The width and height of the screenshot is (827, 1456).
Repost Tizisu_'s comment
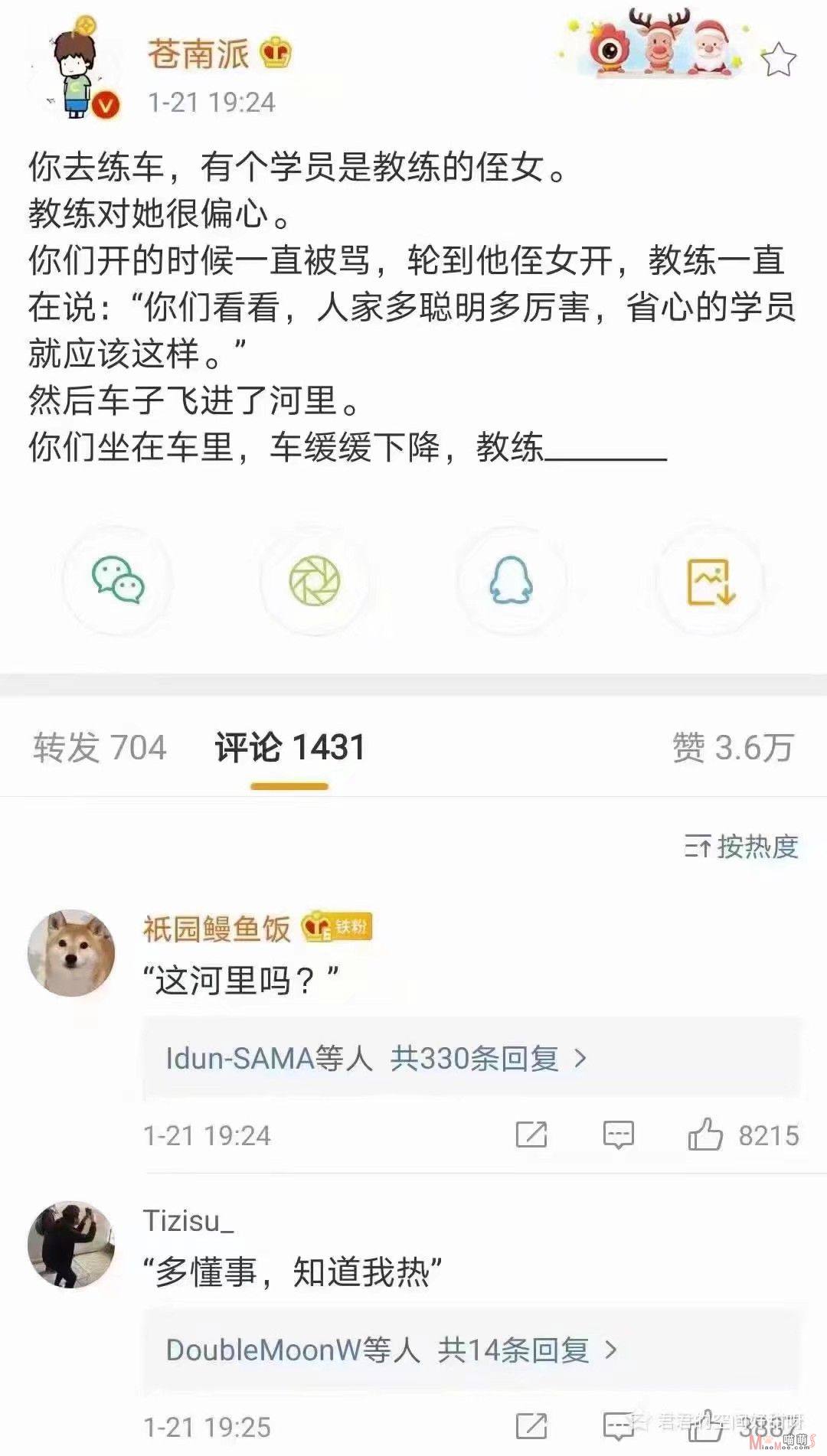531,1427
